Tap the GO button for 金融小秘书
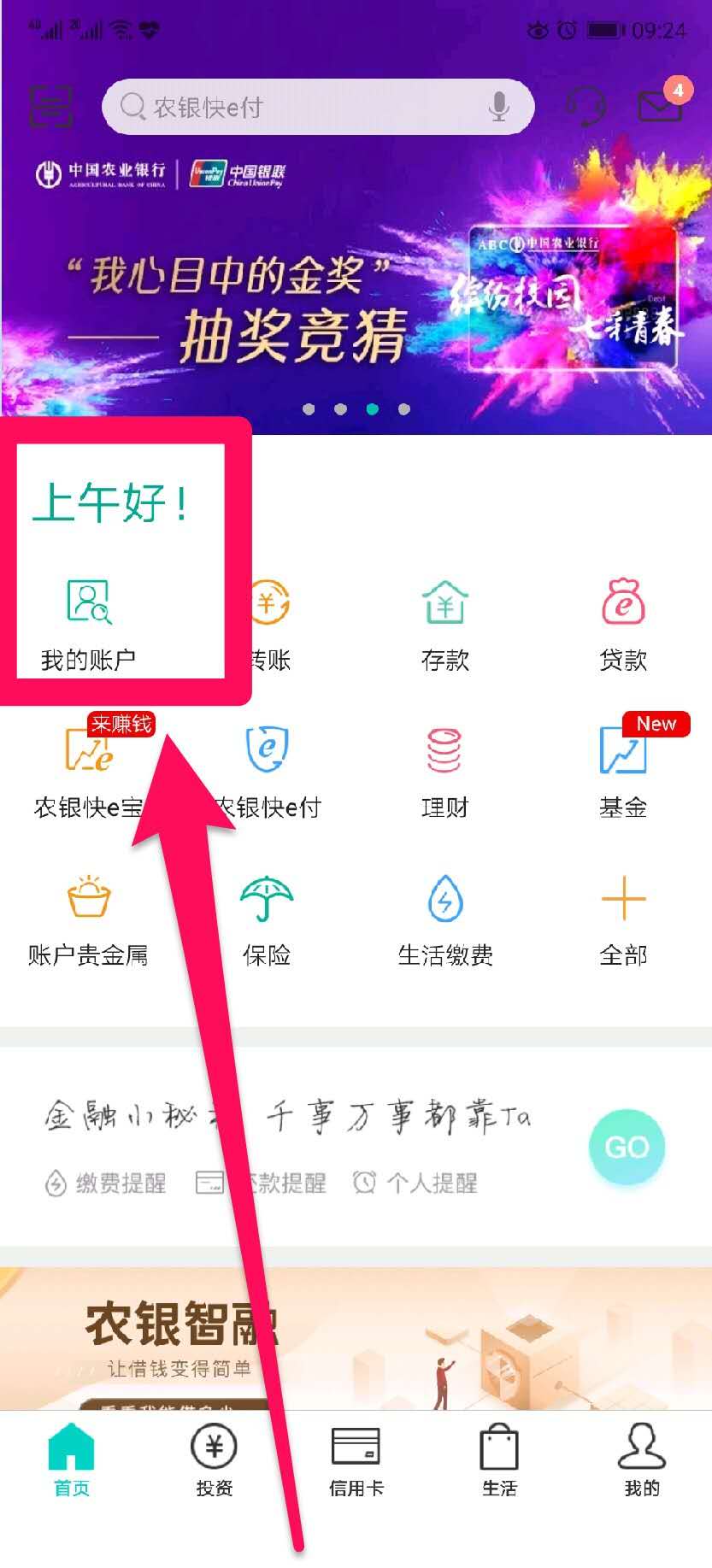The width and height of the screenshot is (712, 1568). pyautogui.click(x=627, y=1147)
